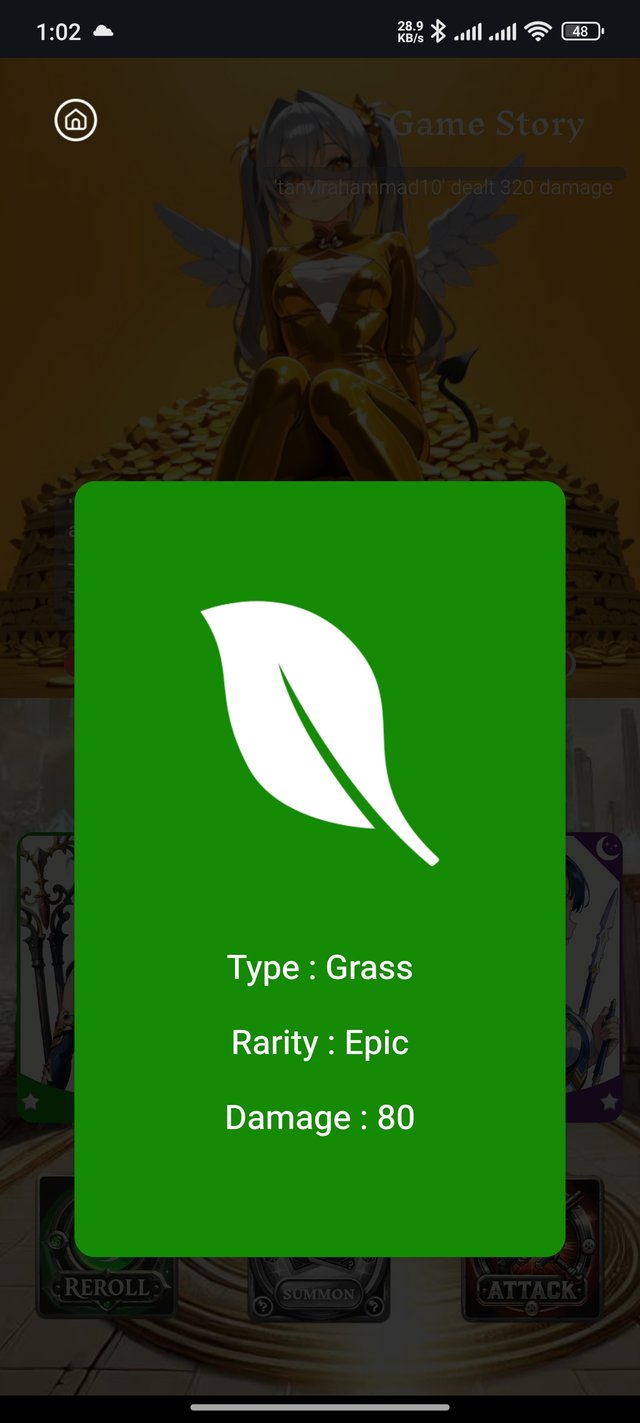640x1423 pixels.
Task: Go to the home screen icon
Action: pyautogui.click(x=75, y=120)
